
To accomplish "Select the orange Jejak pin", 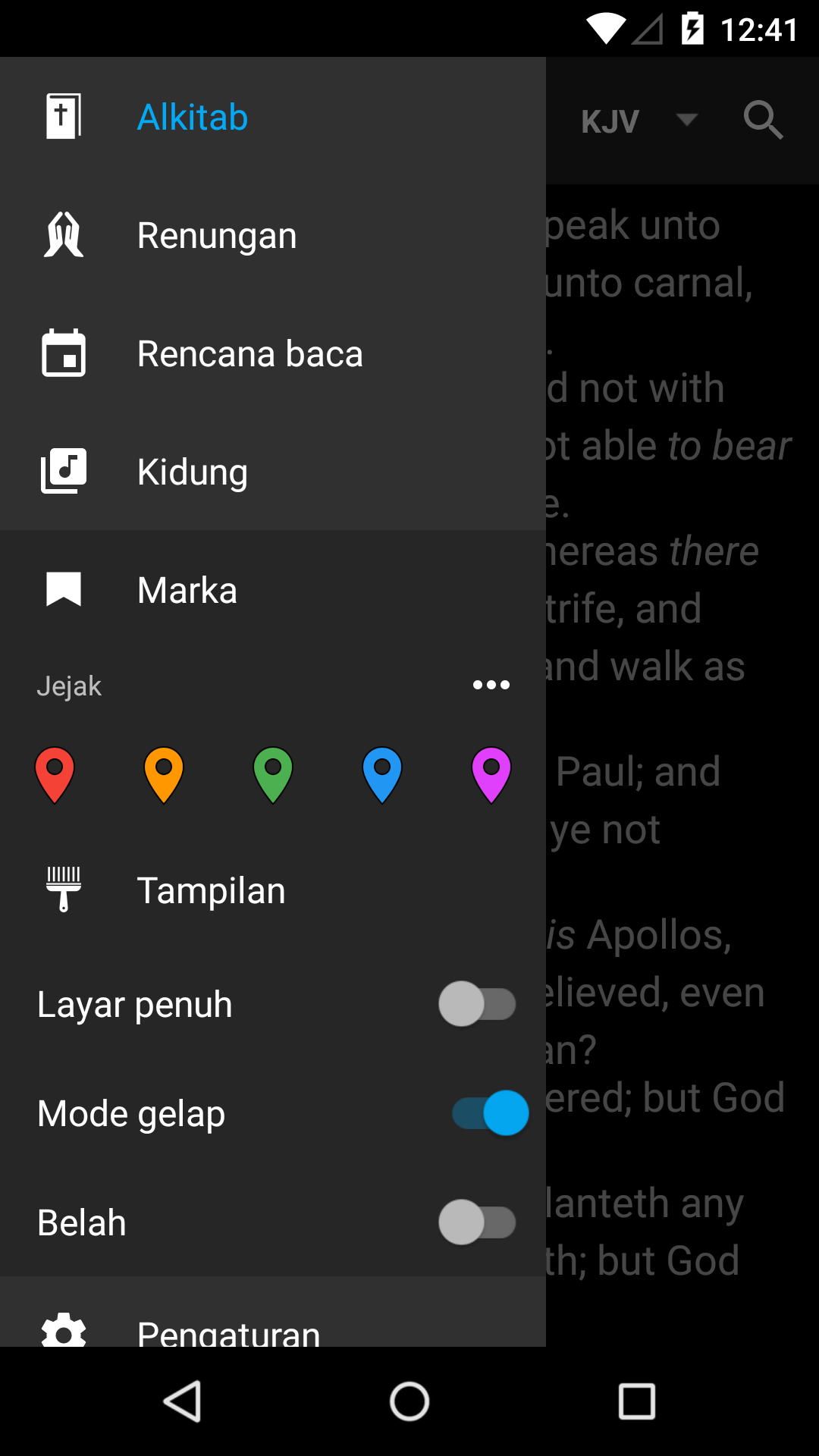I will coord(164,773).
